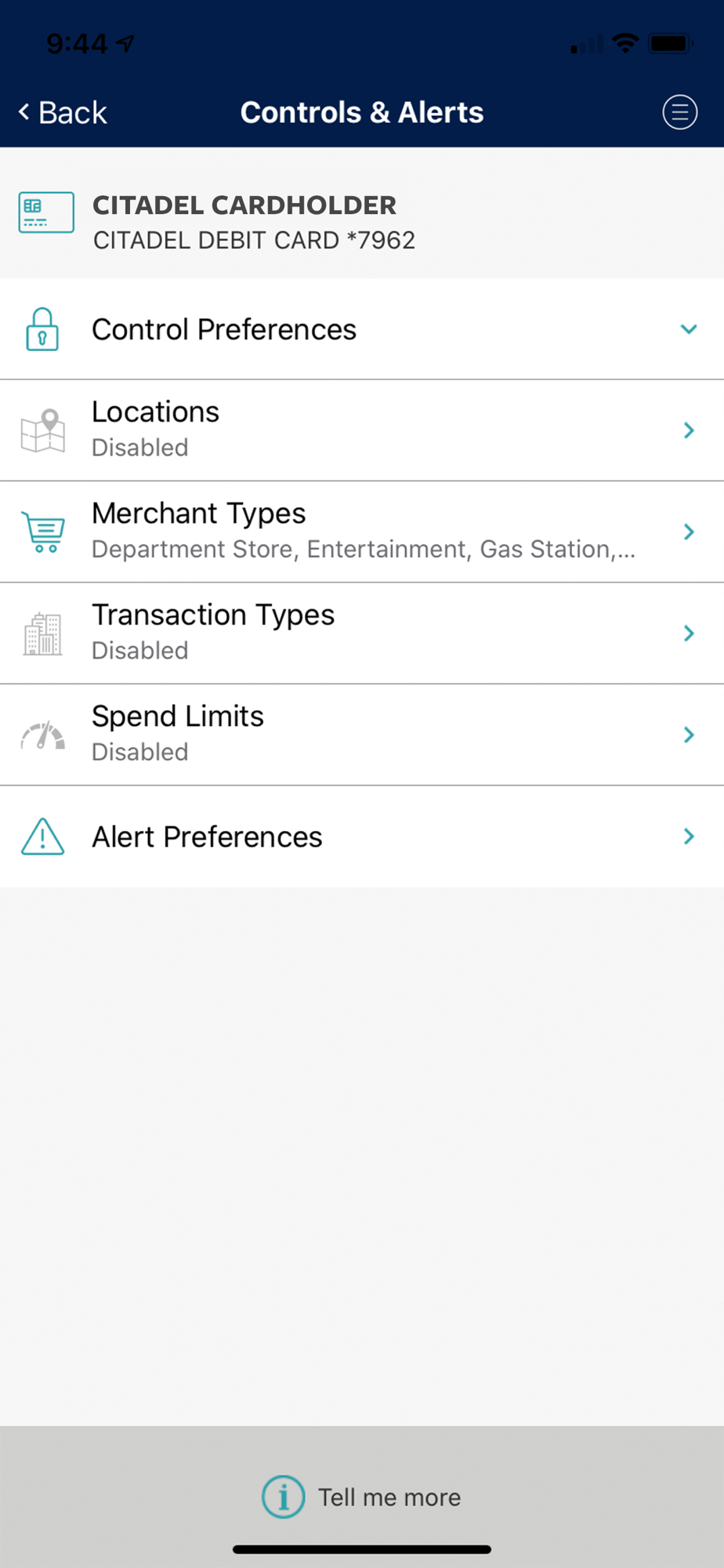Image resolution: width=724 pixels, height=1568 pixels.
Task: Open Spend Limits settings
Action: 362,735
